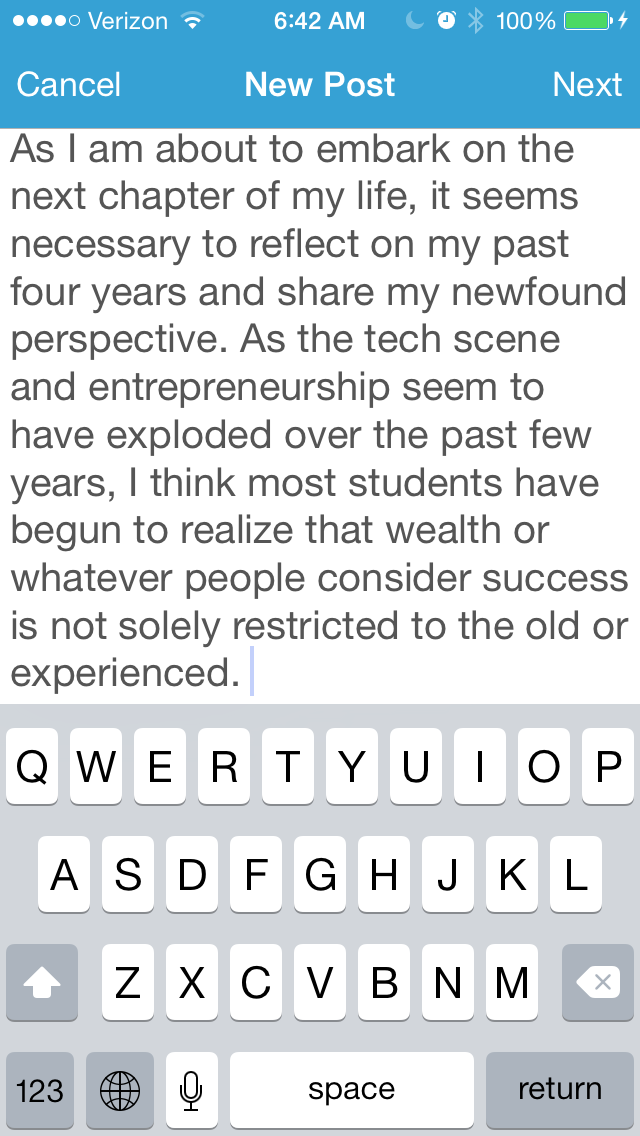Start dictation with the microphone key

click(191, 1089)
